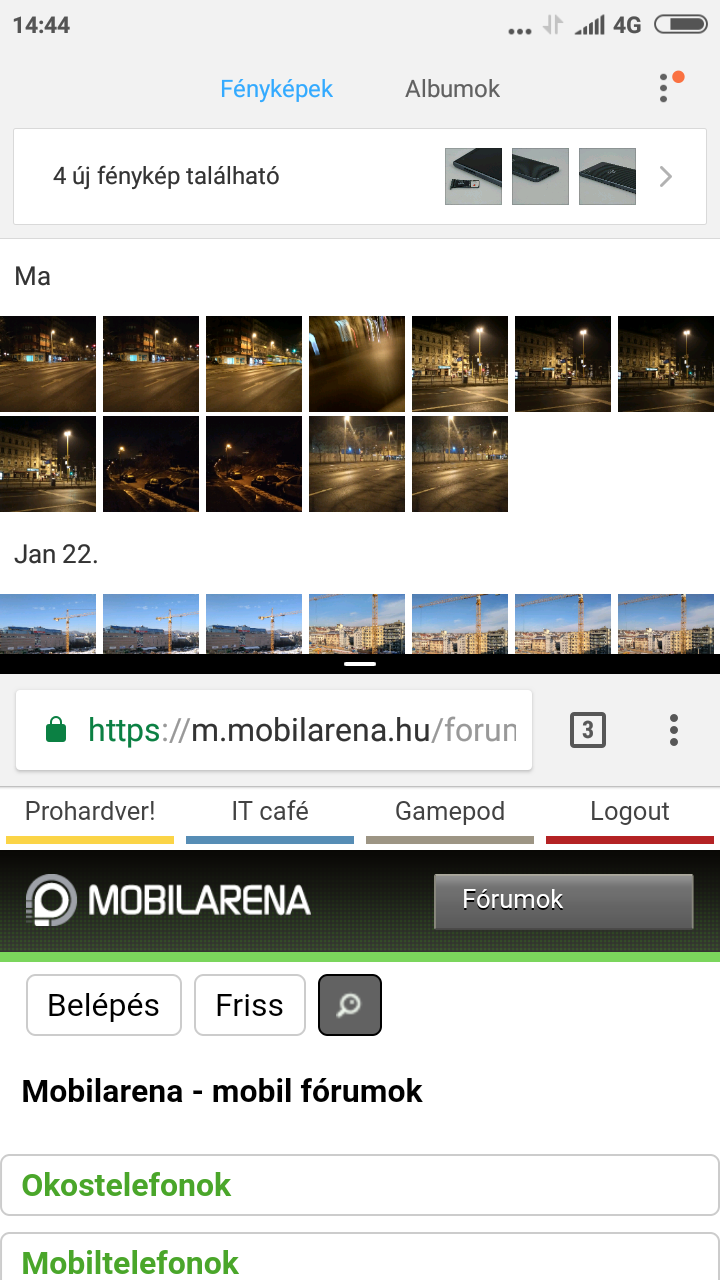Open the browser tab switcher showing 3

coord(587,730)
